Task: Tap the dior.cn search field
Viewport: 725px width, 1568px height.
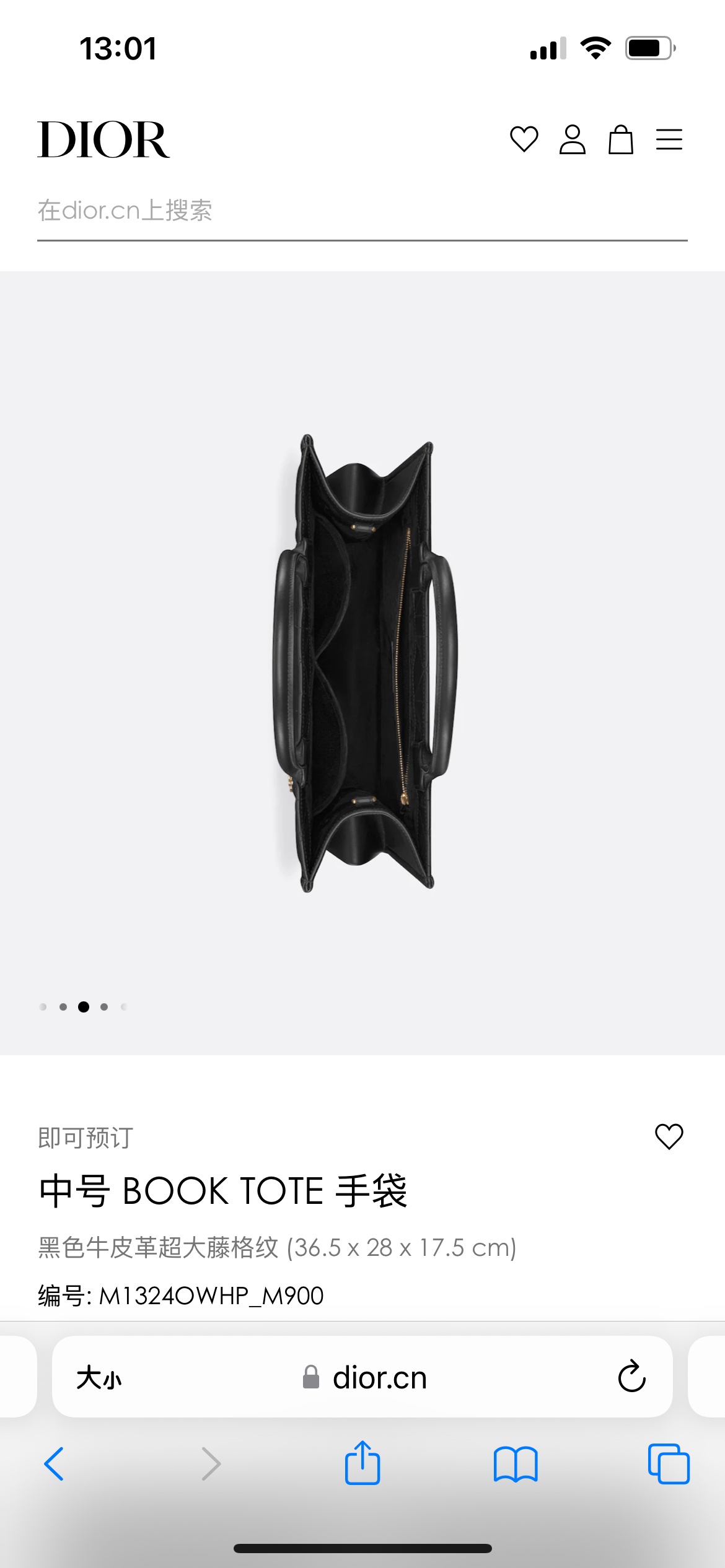Action: (362, 211)
